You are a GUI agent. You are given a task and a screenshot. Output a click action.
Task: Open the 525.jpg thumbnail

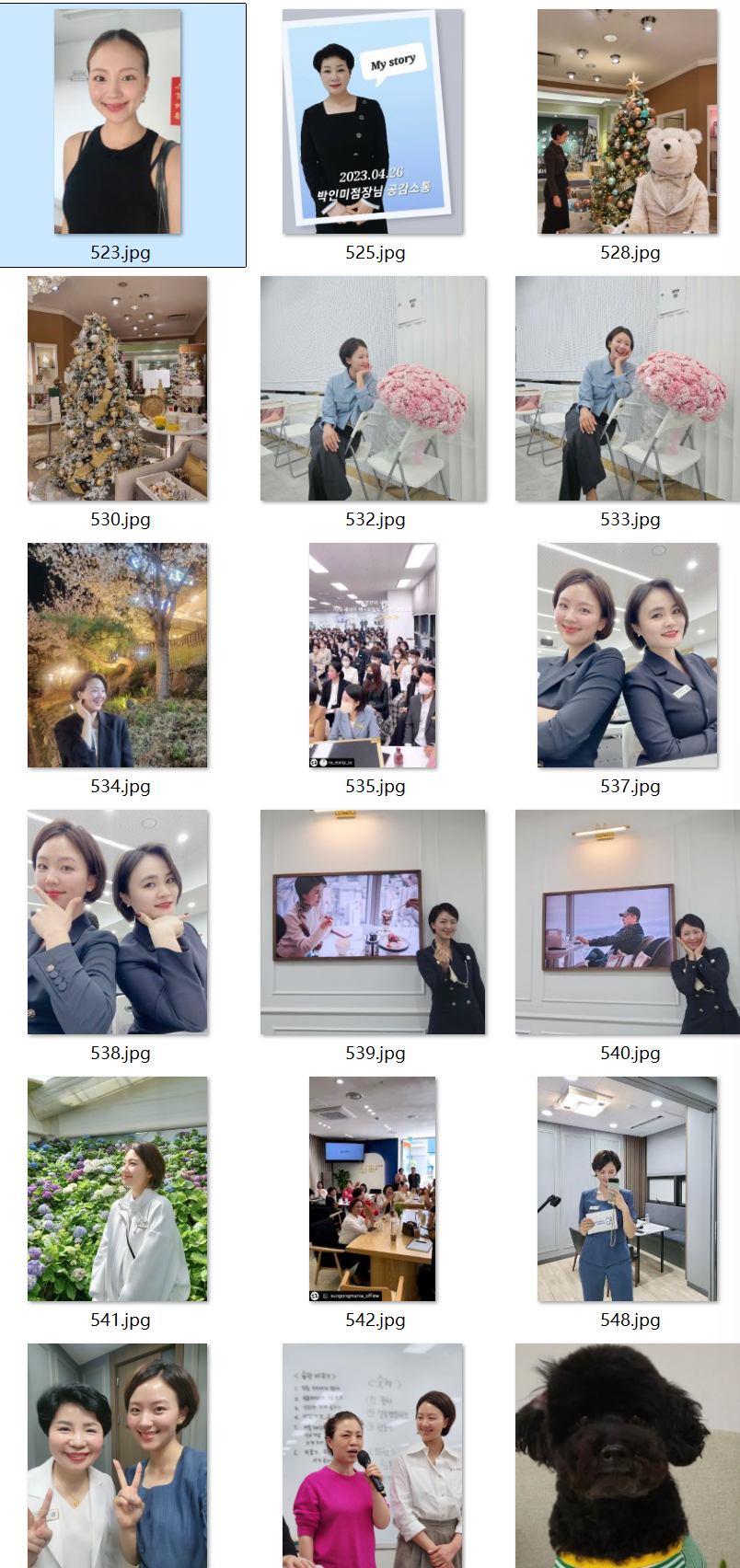(x=373, y=122)
